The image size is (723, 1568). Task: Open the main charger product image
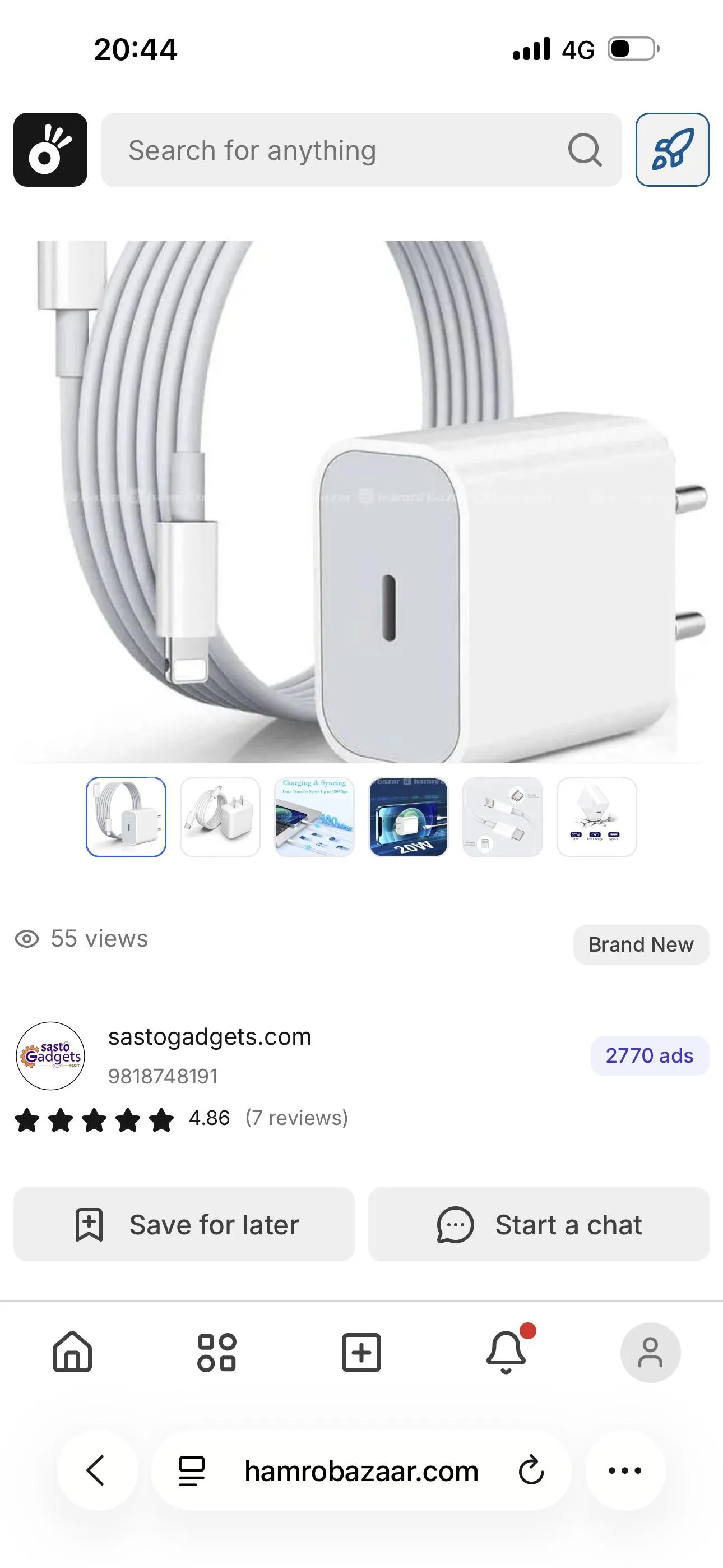[361, 500]
